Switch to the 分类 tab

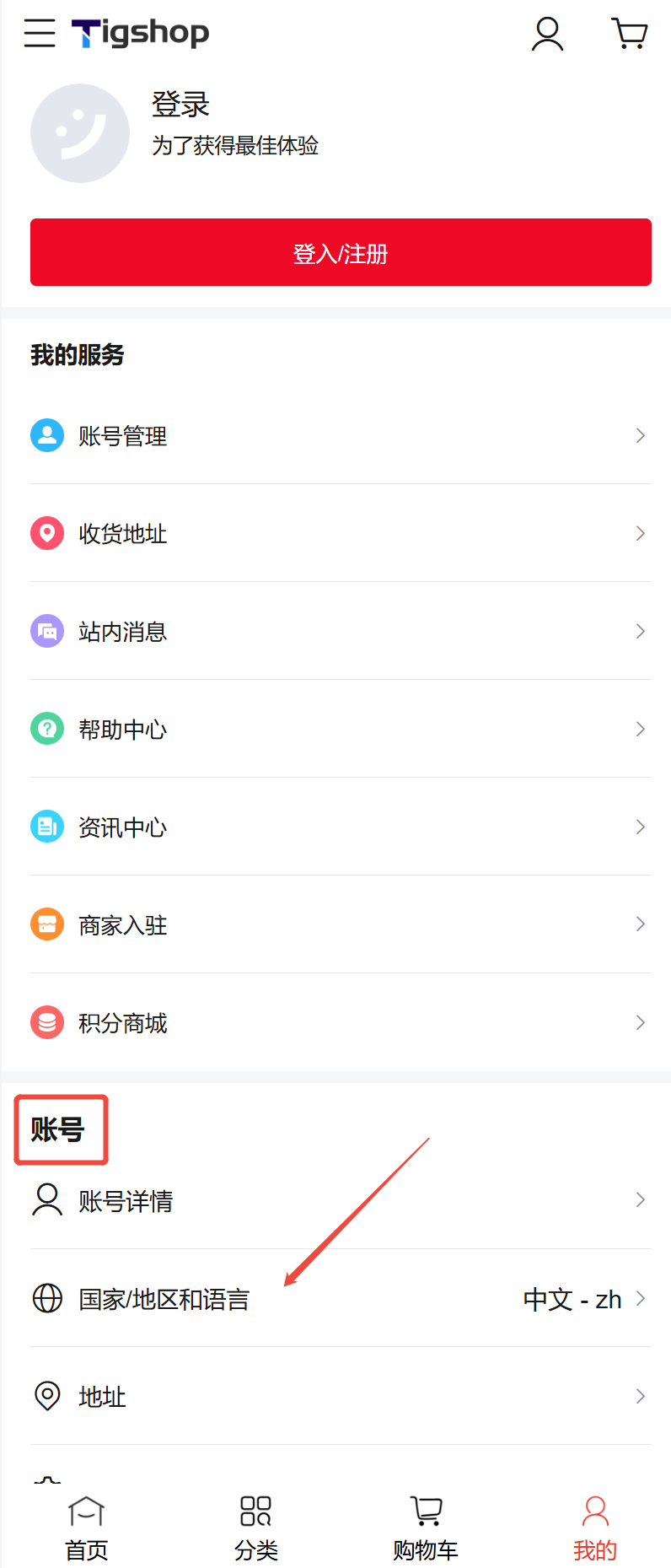pyautogui.click(x=255, y=1528)
